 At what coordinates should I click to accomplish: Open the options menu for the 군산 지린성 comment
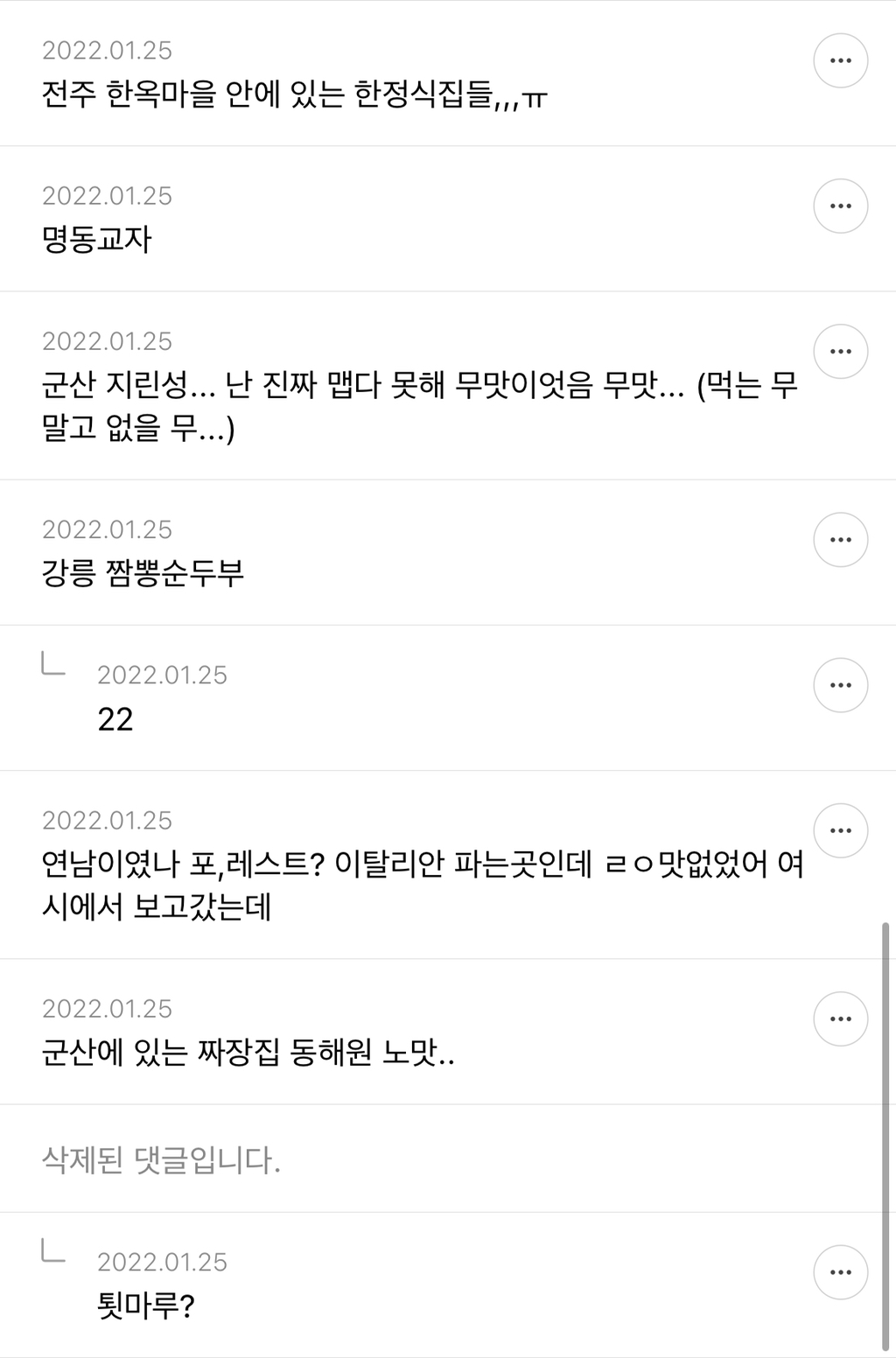coord(840,351)
